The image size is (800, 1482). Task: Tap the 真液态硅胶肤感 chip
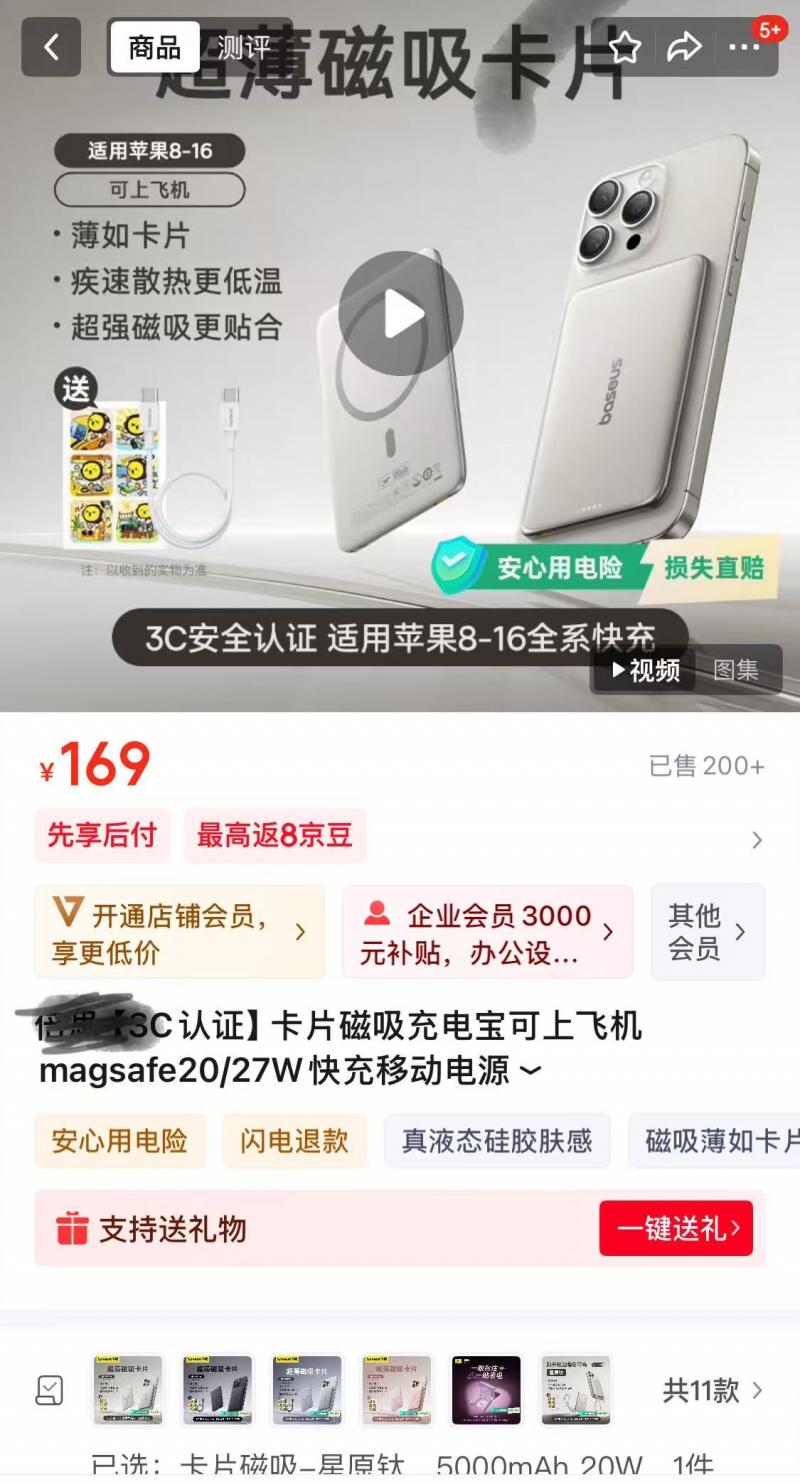click(497, 1141)
